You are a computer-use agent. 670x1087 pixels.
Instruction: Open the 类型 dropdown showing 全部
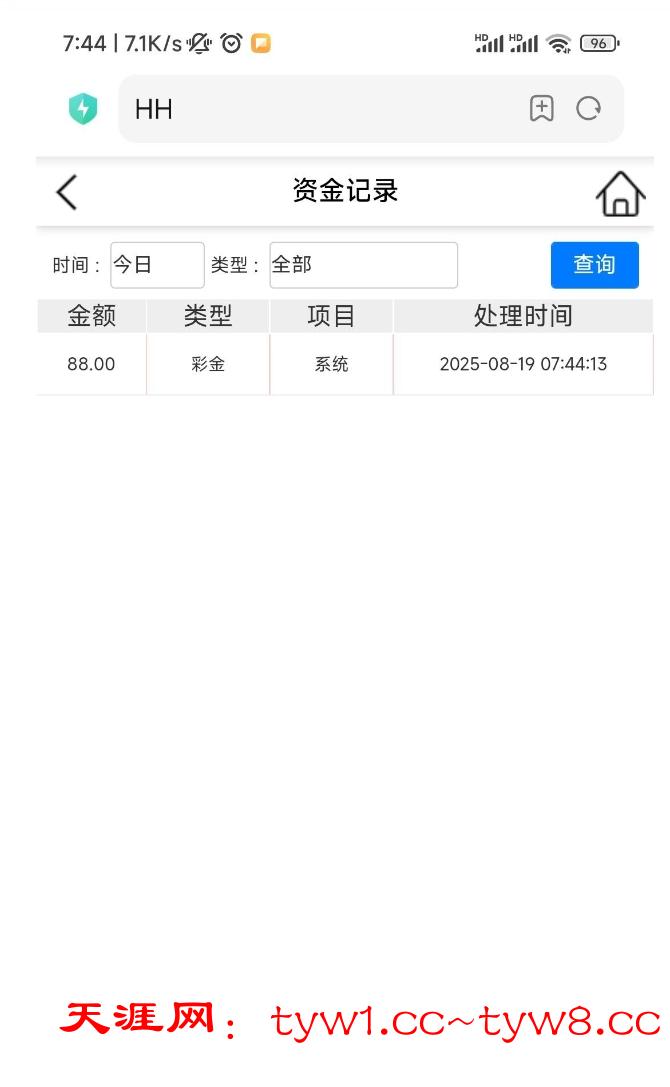tap(363, 265)
